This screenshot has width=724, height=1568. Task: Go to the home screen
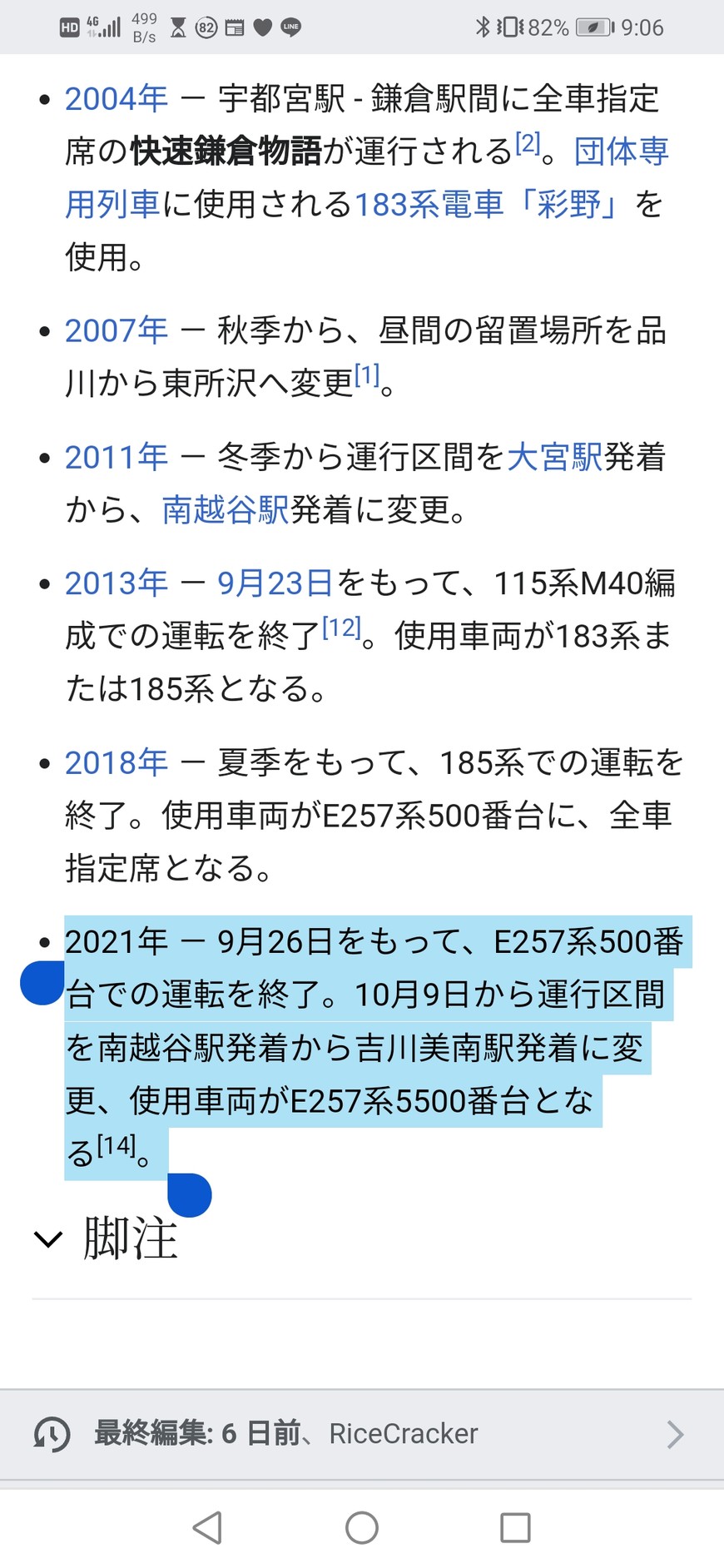point(362,1527)
